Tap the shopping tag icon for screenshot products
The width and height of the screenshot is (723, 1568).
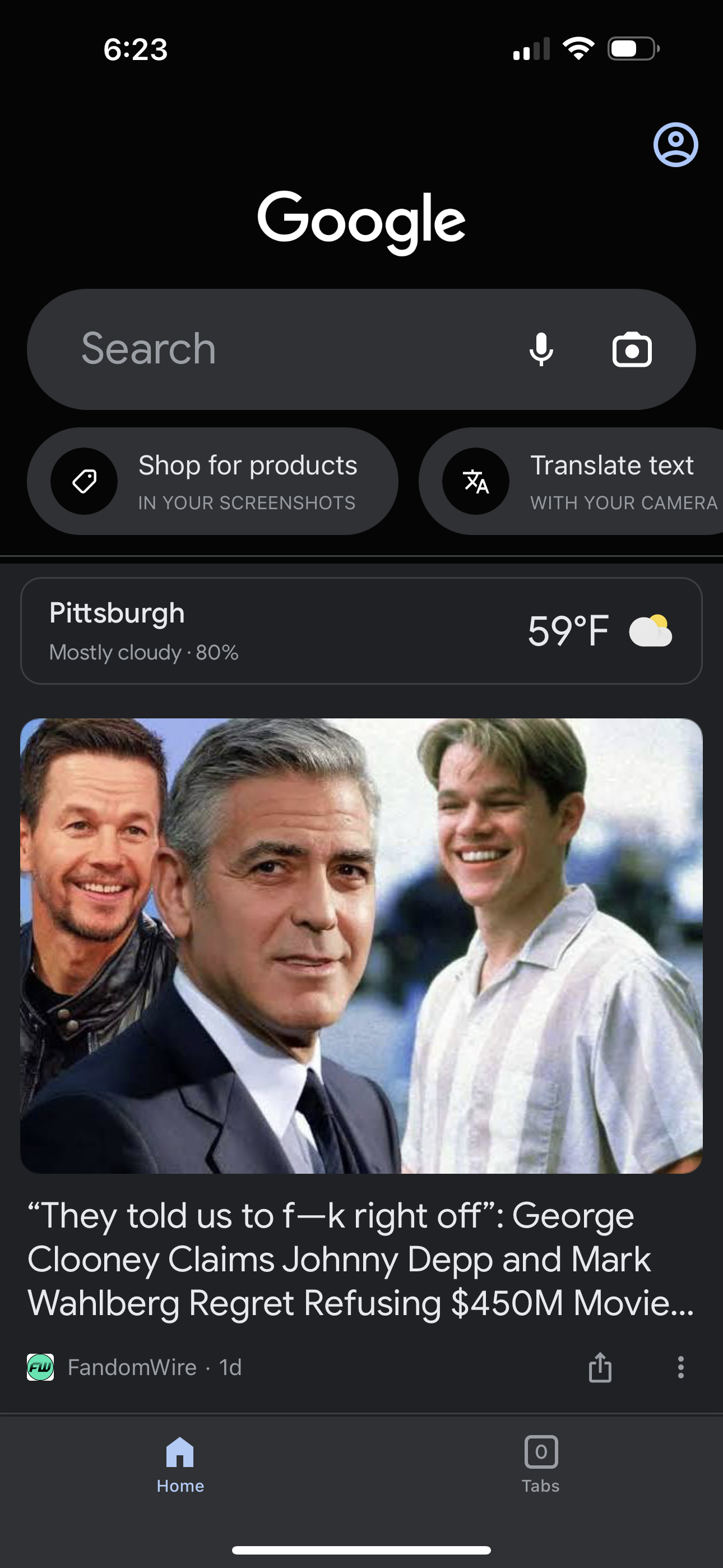tap(84, 481)
